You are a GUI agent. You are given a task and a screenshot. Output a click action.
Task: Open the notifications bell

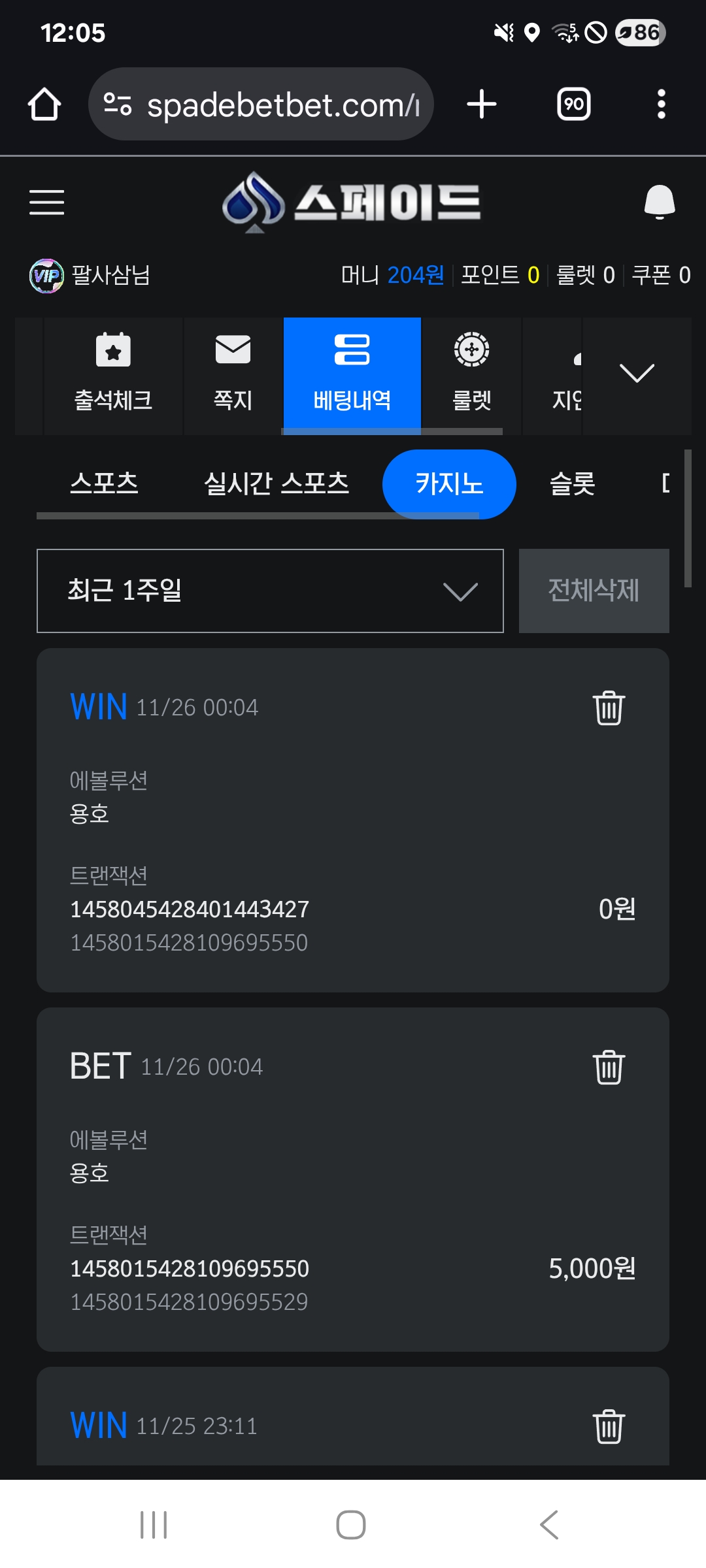point(659,202)
